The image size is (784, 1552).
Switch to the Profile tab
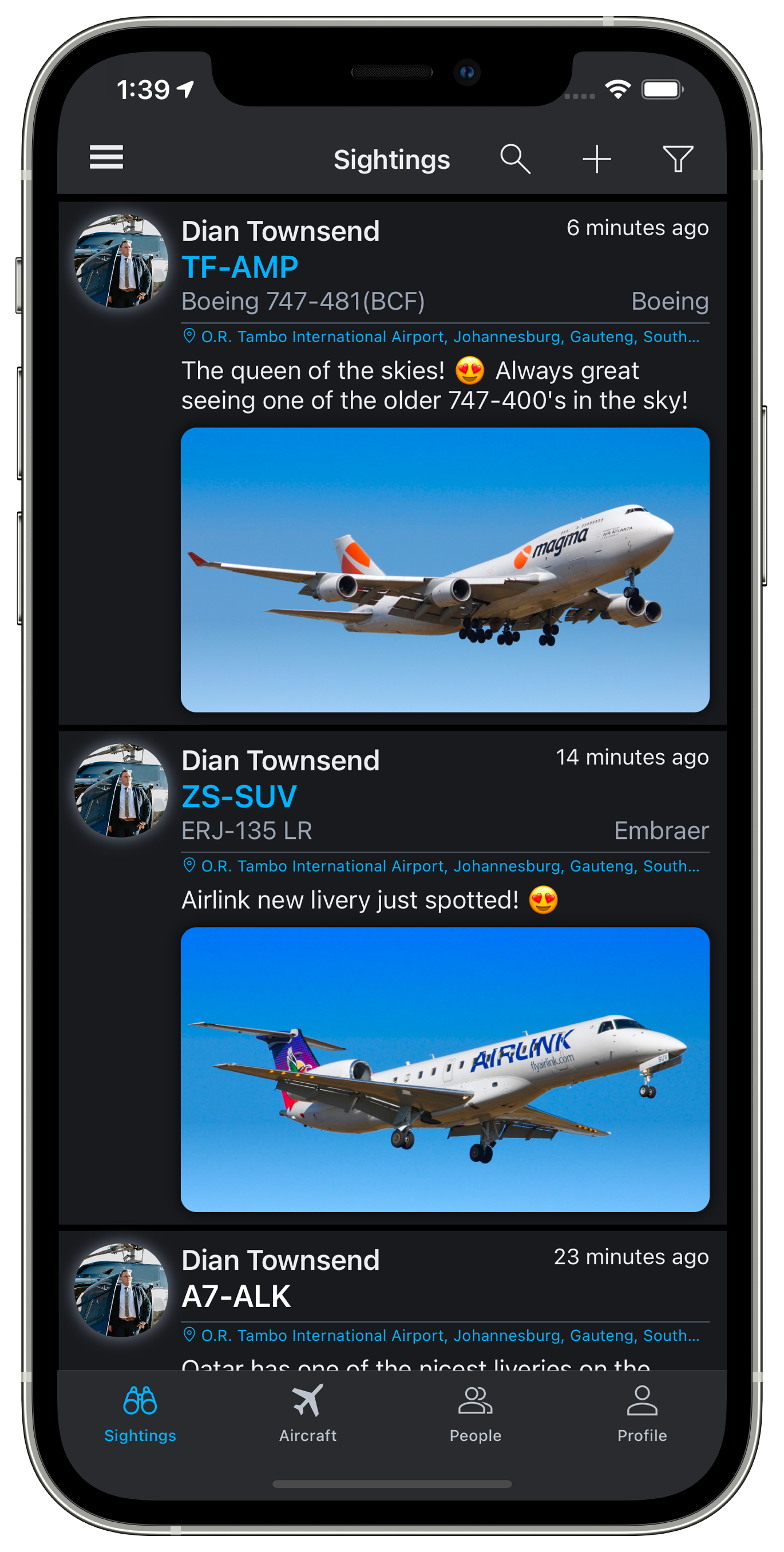(642, 1413)
